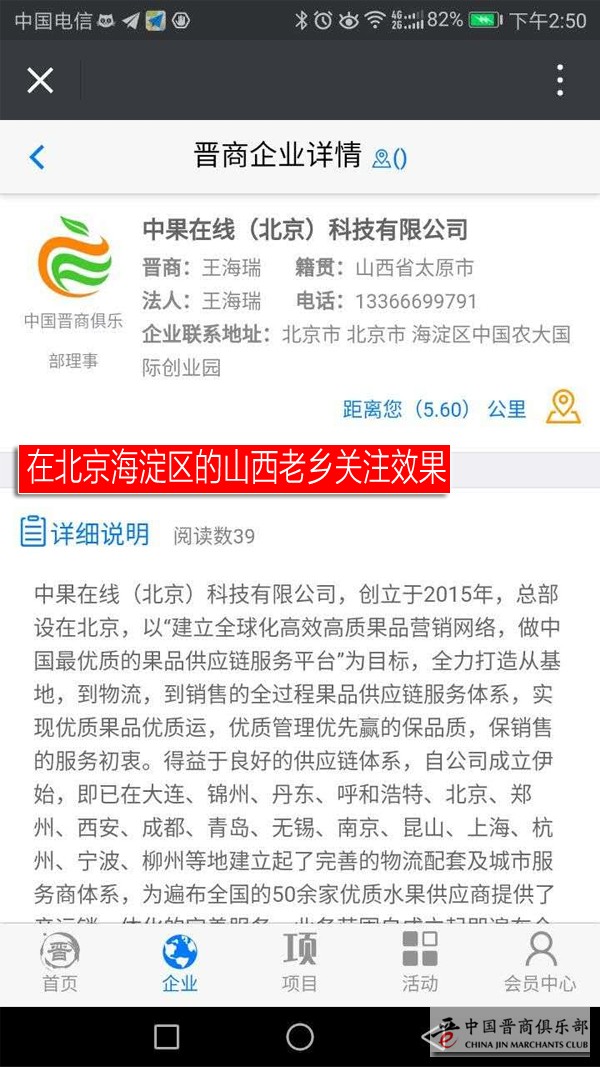
Task: Close the in-app browser page
Action: pyautogui.click(x=40, y=80)
